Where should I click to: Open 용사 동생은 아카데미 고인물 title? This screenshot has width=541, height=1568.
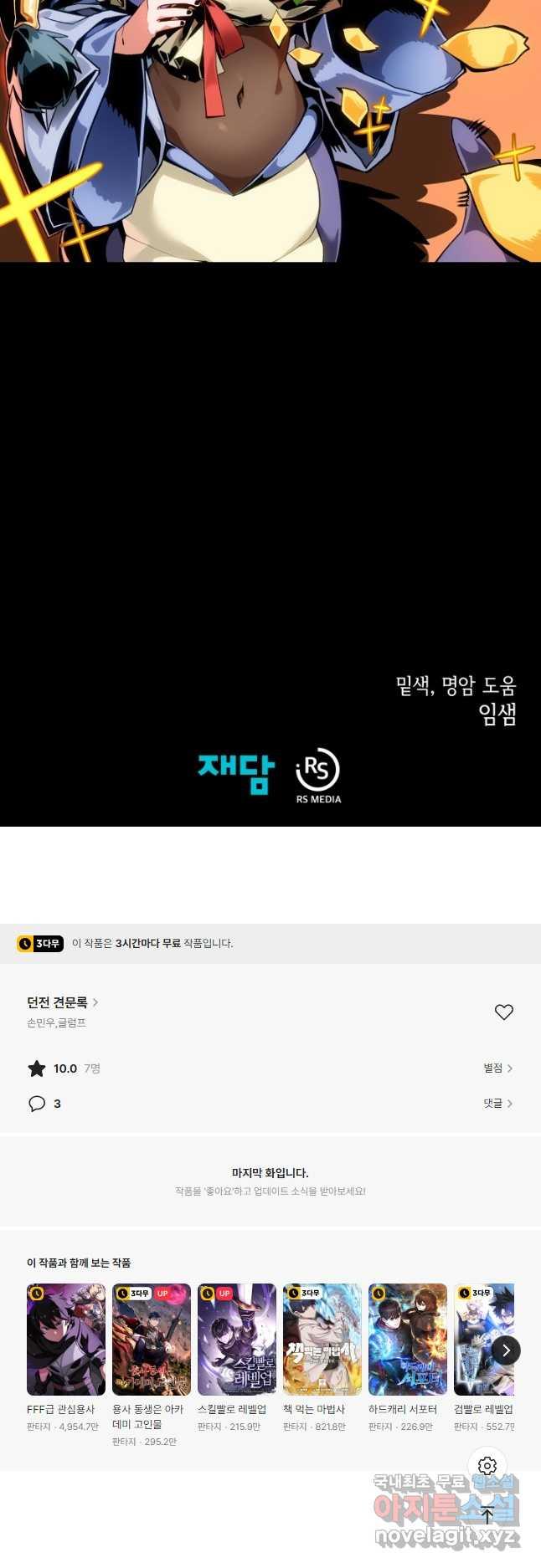pos(152,1340)
